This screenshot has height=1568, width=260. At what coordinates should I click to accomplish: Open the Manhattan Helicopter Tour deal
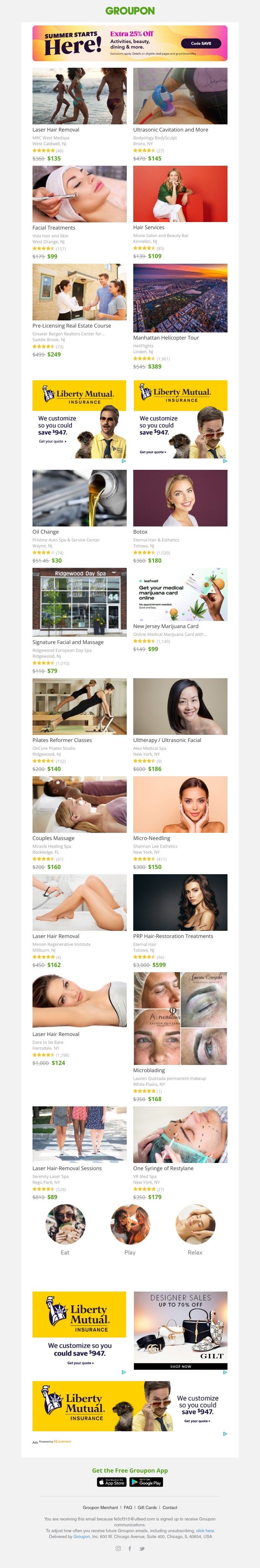(180, 298)
